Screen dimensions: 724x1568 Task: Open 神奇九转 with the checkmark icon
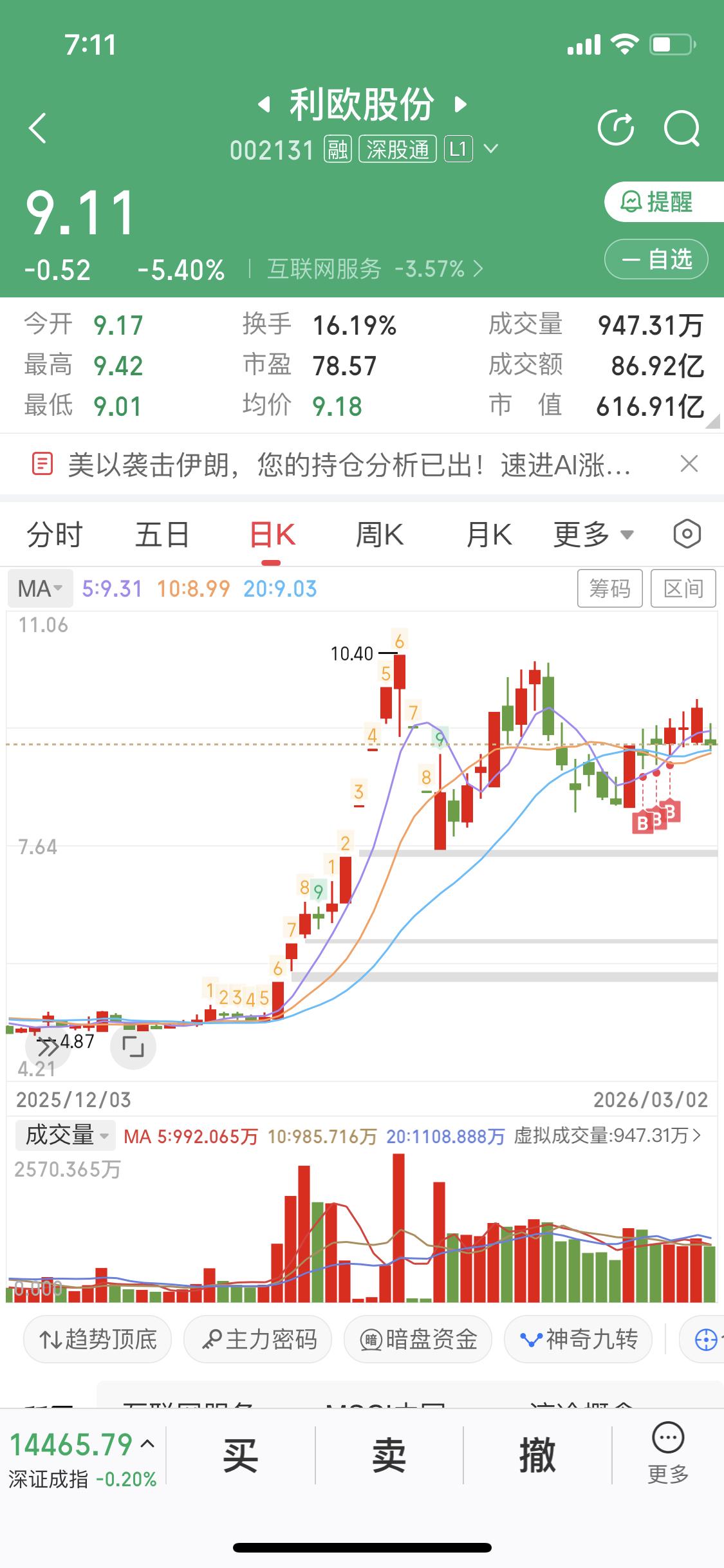point(577,1339)
